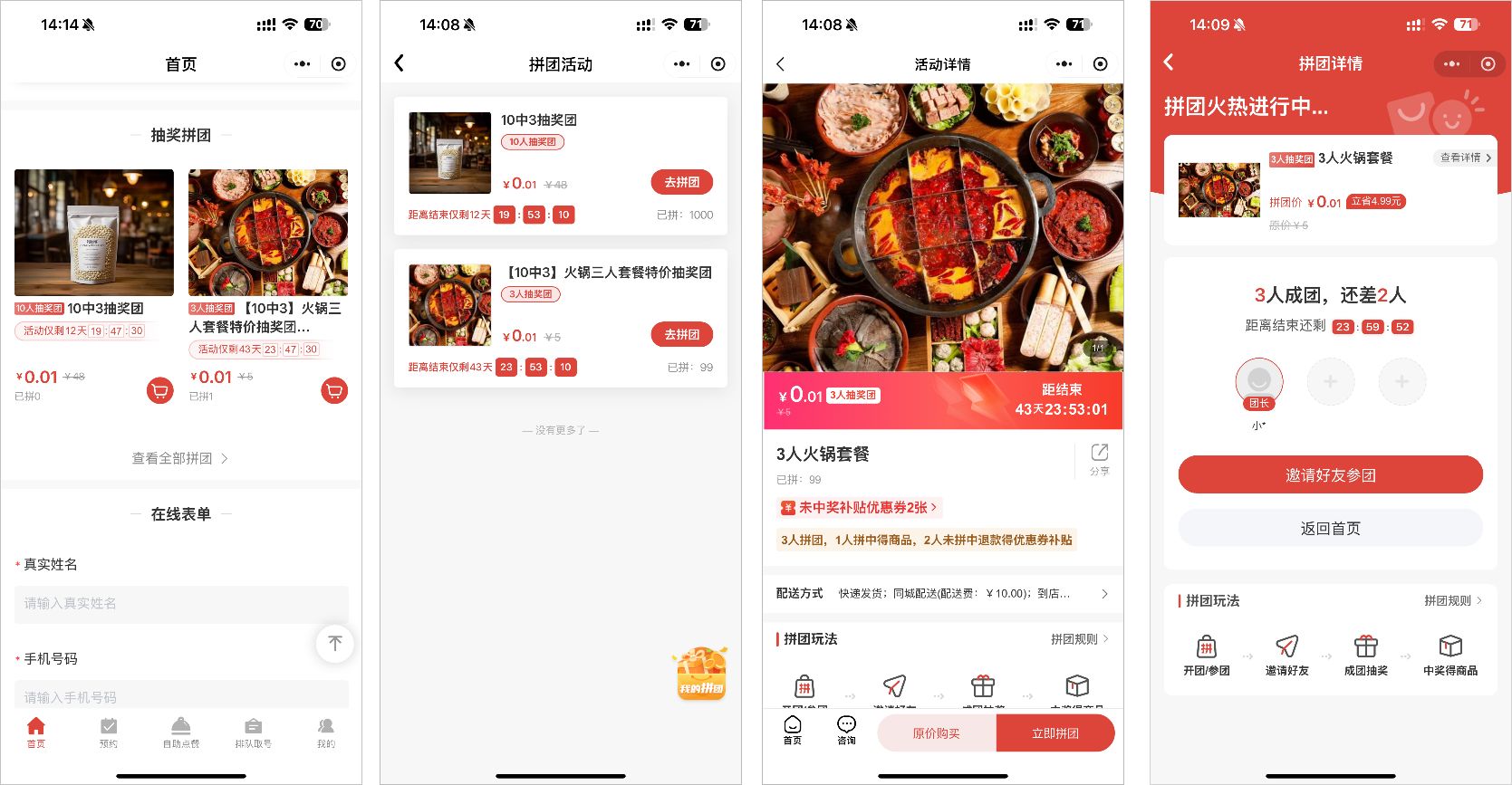Tap 邀请好友参团 button
The image size is (1512, 785).
1330,475
